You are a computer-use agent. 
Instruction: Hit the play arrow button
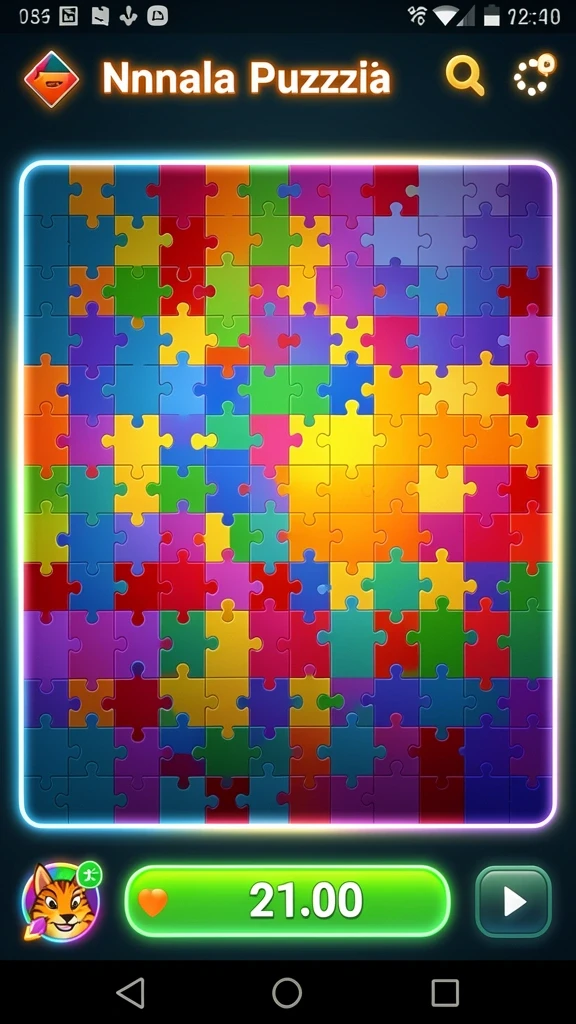pyautogui.click(x=513, y=901)
